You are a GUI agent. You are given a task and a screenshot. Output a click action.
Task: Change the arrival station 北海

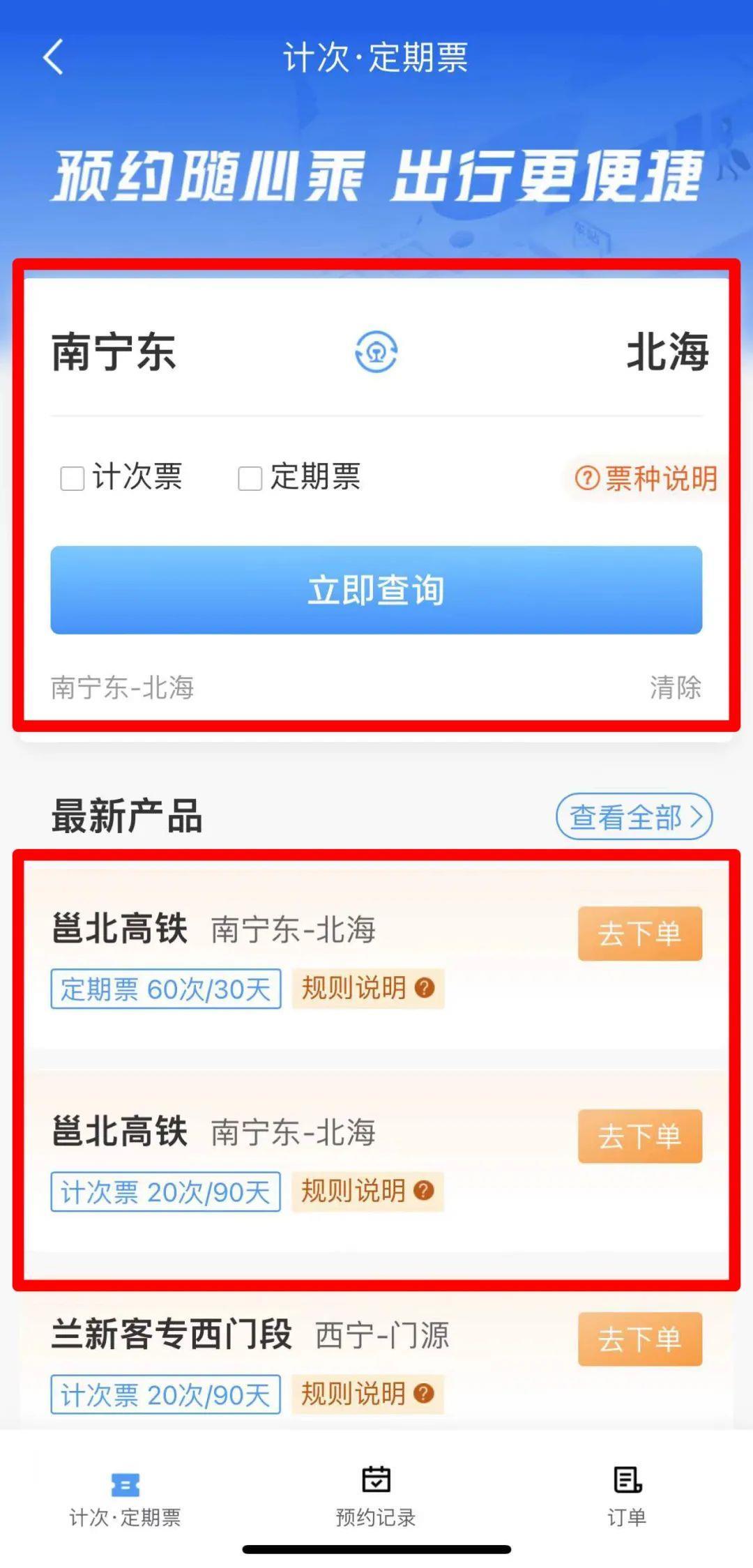pyautogui.click(x=667, y=351)
